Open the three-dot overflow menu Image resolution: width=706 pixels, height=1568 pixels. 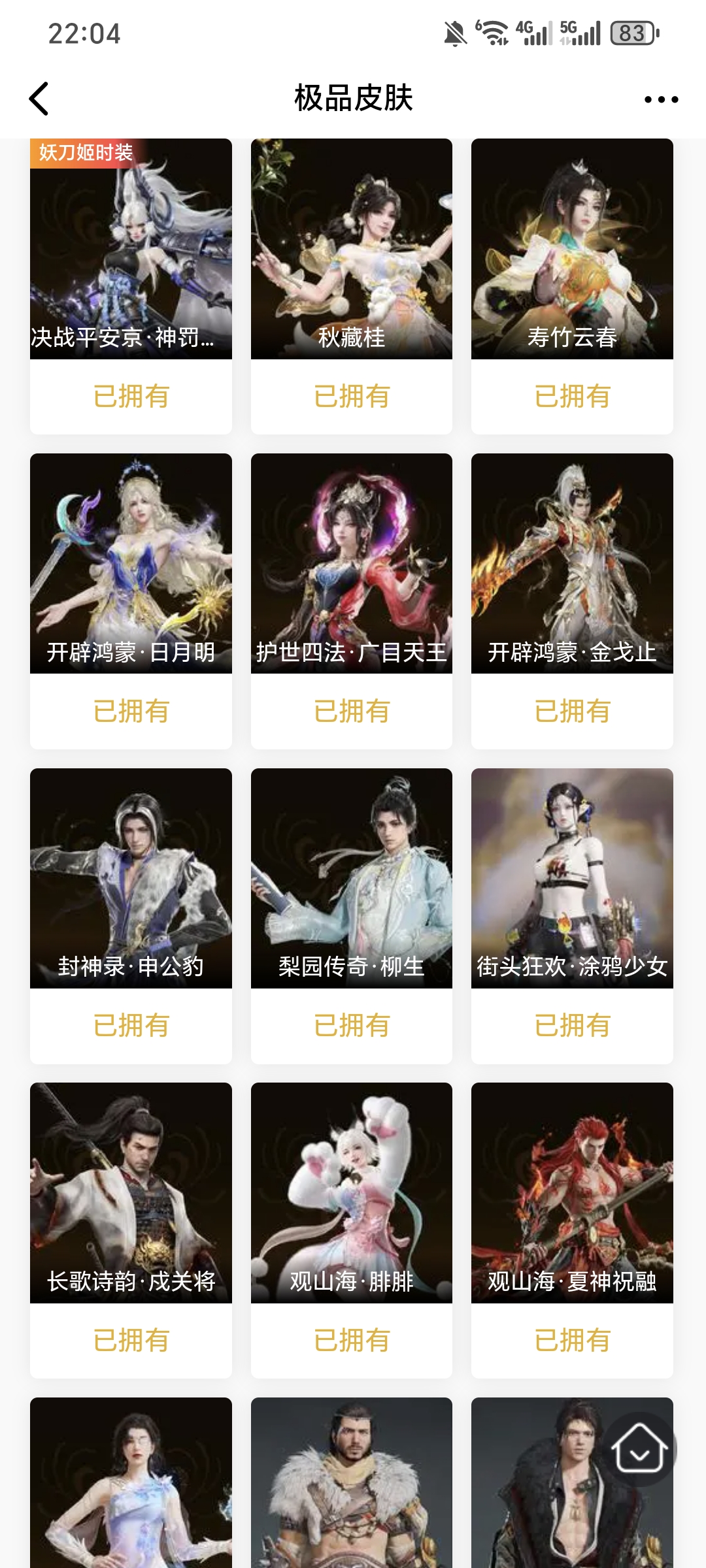tap(661, 99)
